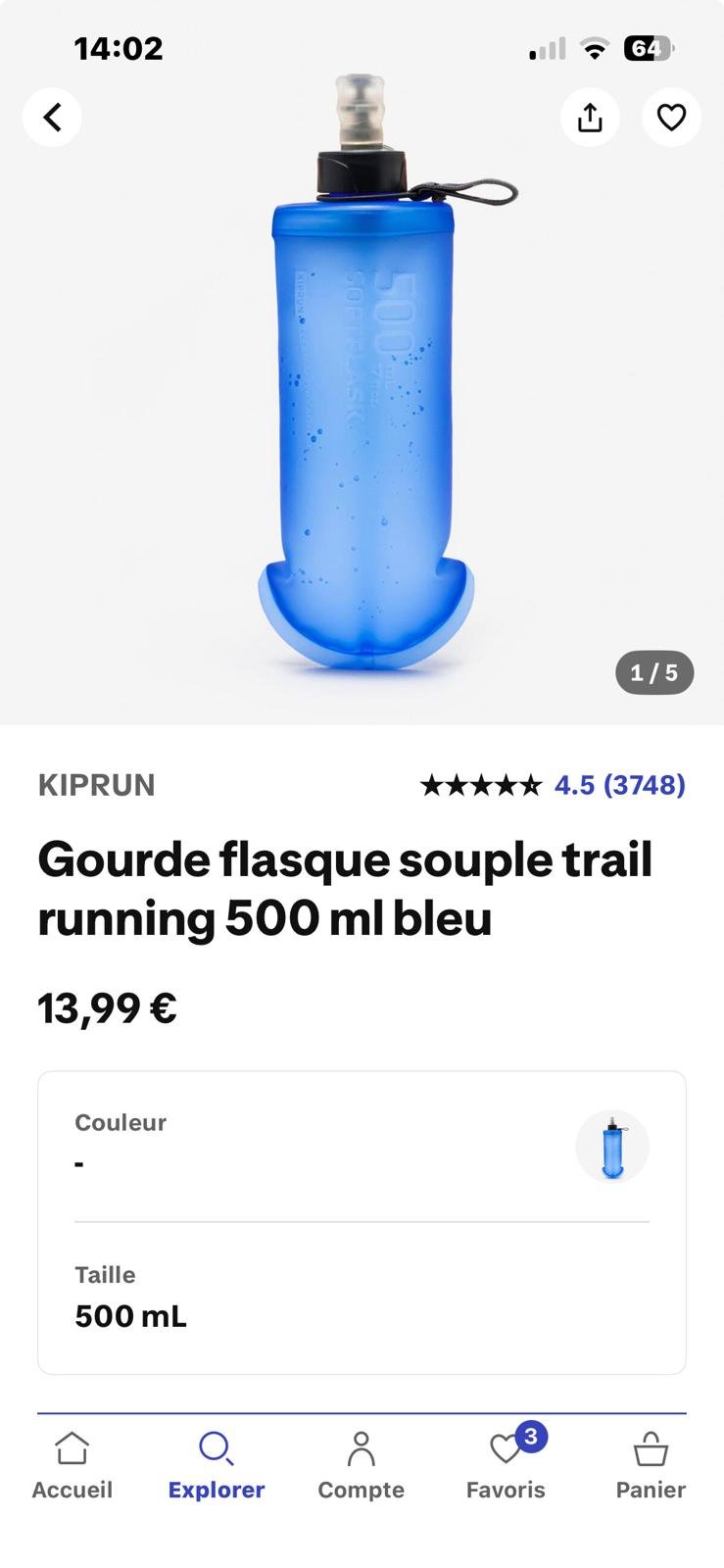The image size is (724, 1568).
Task: Open the share options for this product
Action: [x=590, y=117]
